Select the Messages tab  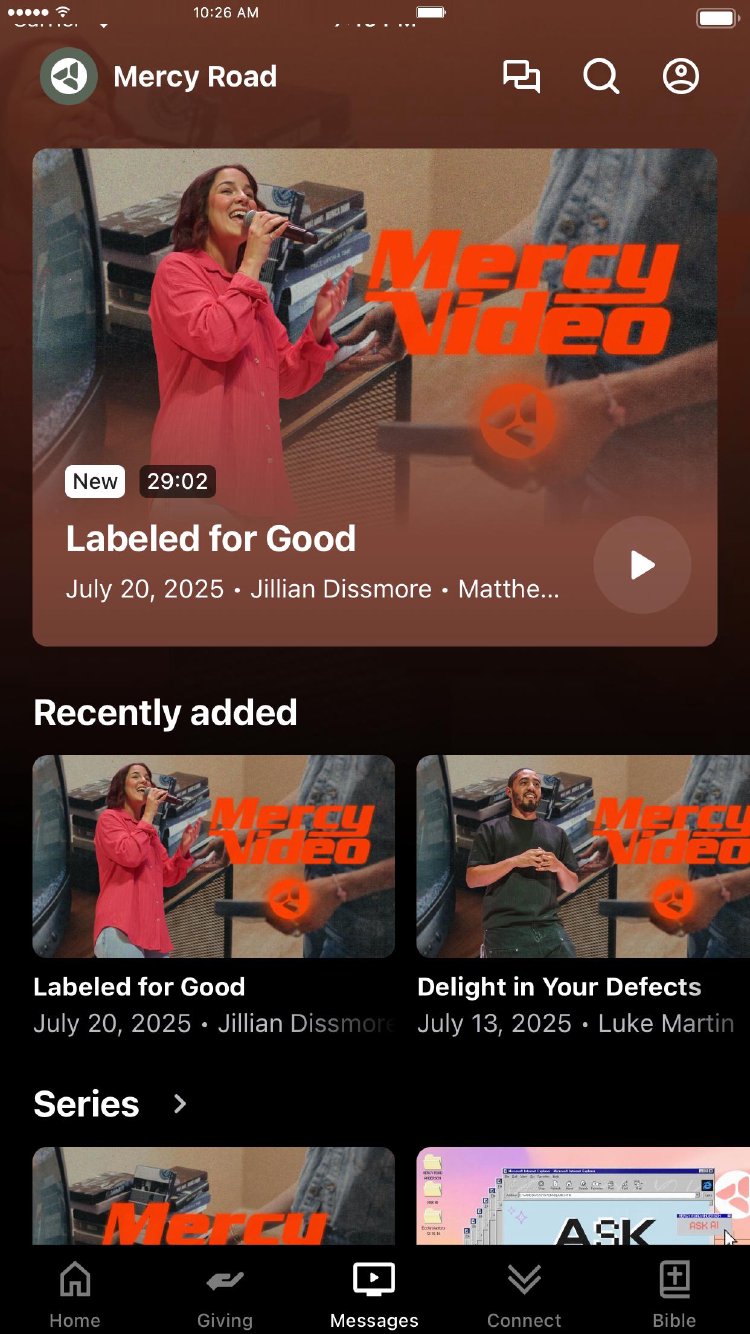point(374,1294)
